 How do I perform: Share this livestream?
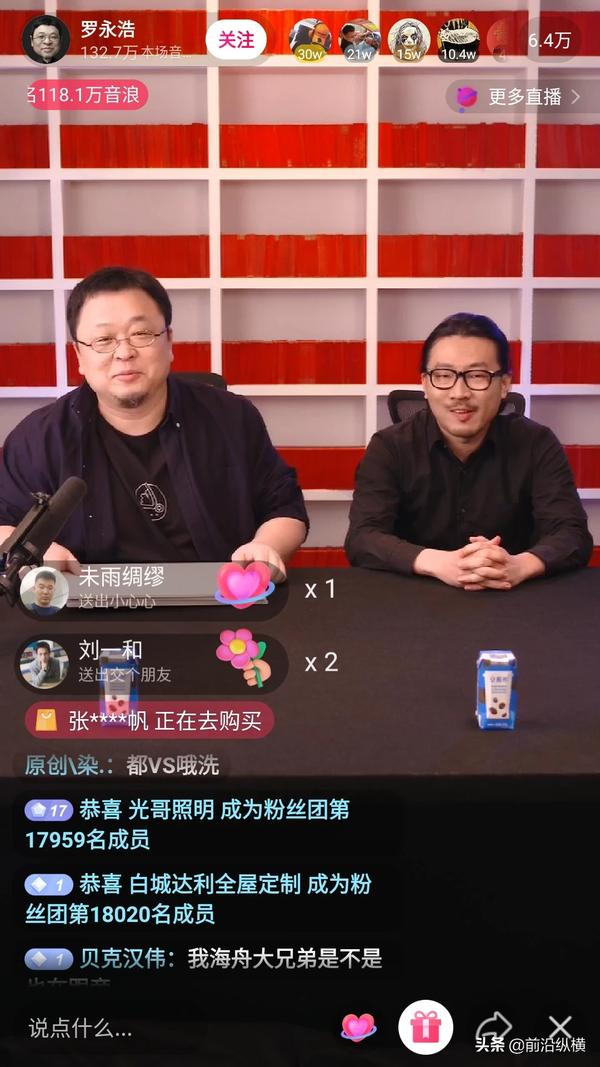click(x=493, y=1027)
